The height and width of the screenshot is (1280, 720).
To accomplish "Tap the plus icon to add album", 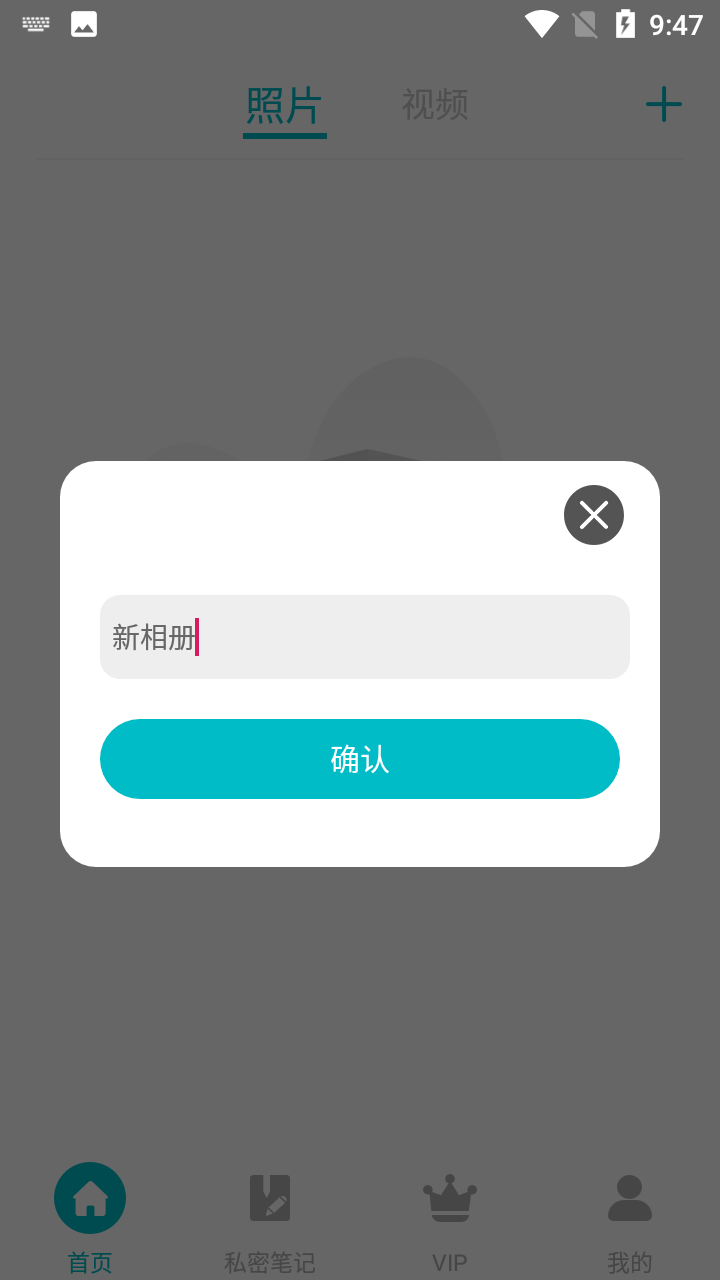I will (x=664, y=104).
